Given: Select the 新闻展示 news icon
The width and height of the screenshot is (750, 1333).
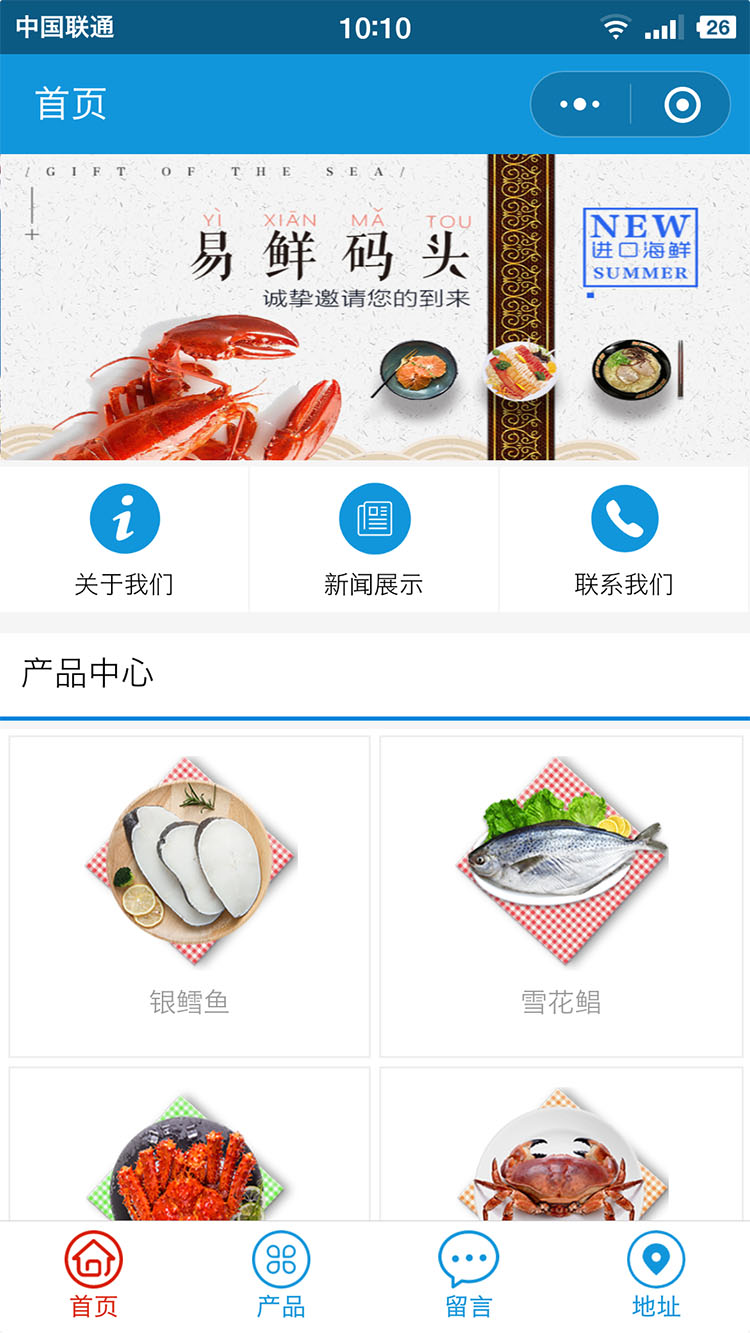Looking at the screenshot, I should tap(374, 517).
